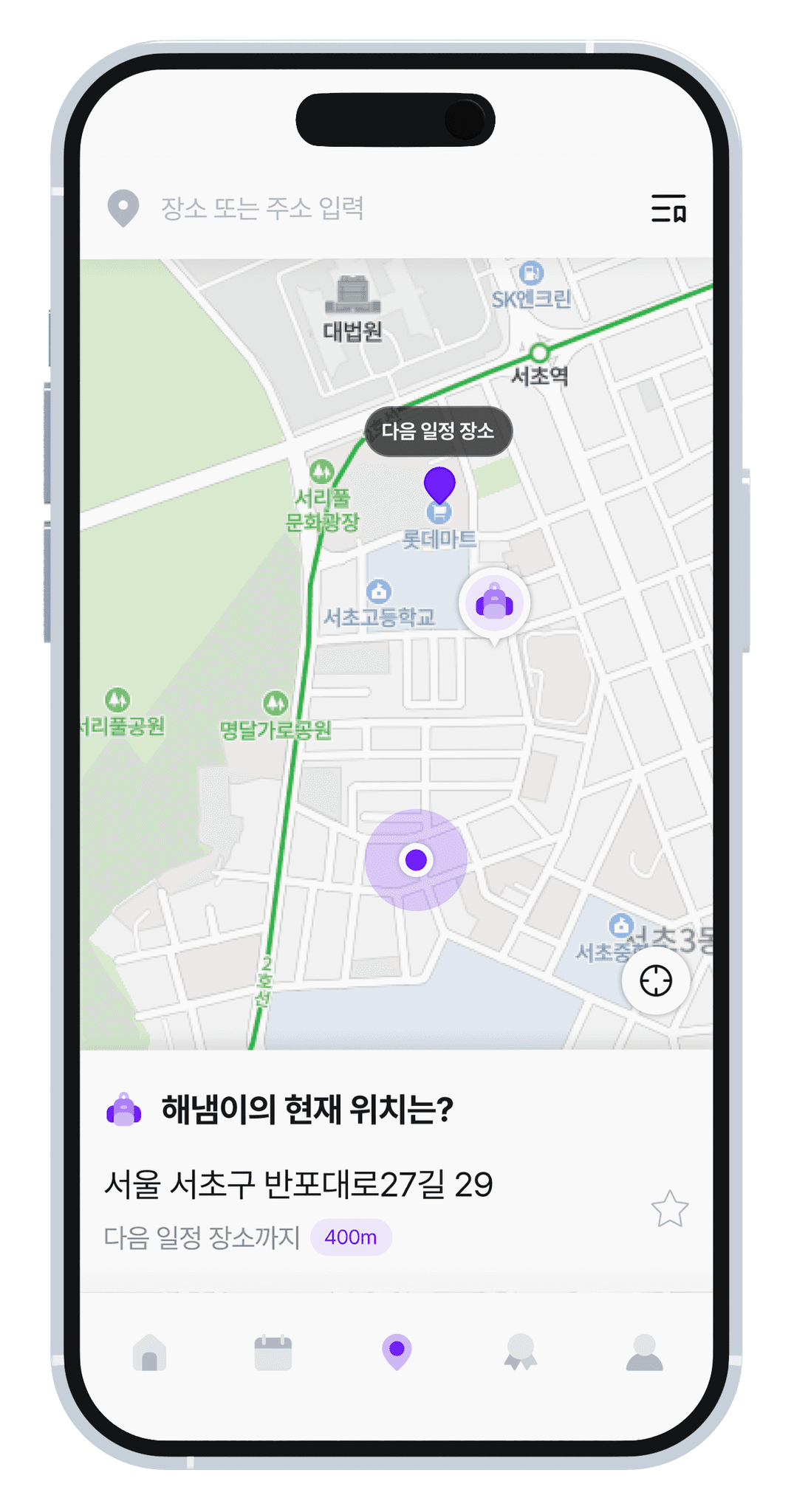
Task: Recenter map with the crosshair button
Action: pos(656,980)
